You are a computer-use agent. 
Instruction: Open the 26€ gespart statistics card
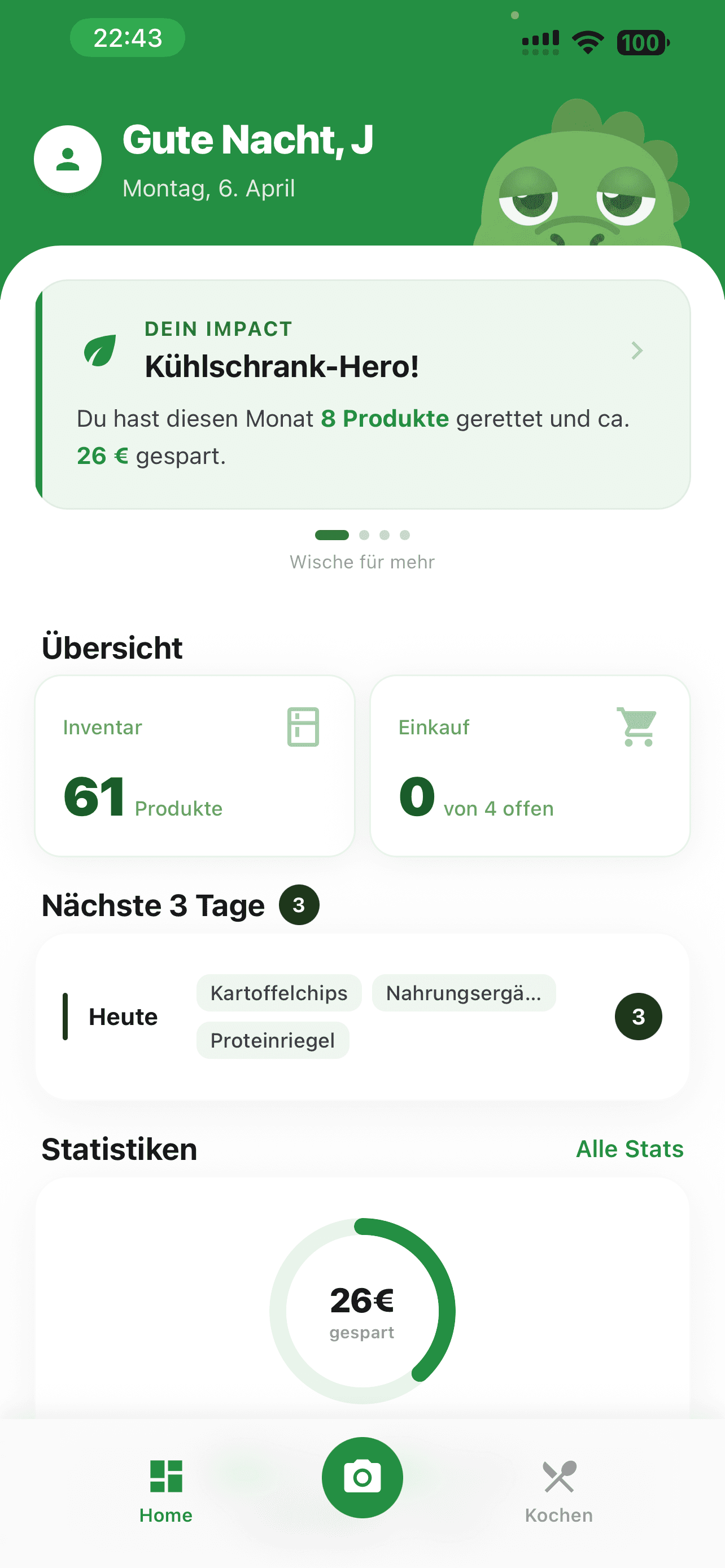click(362, 1309)
